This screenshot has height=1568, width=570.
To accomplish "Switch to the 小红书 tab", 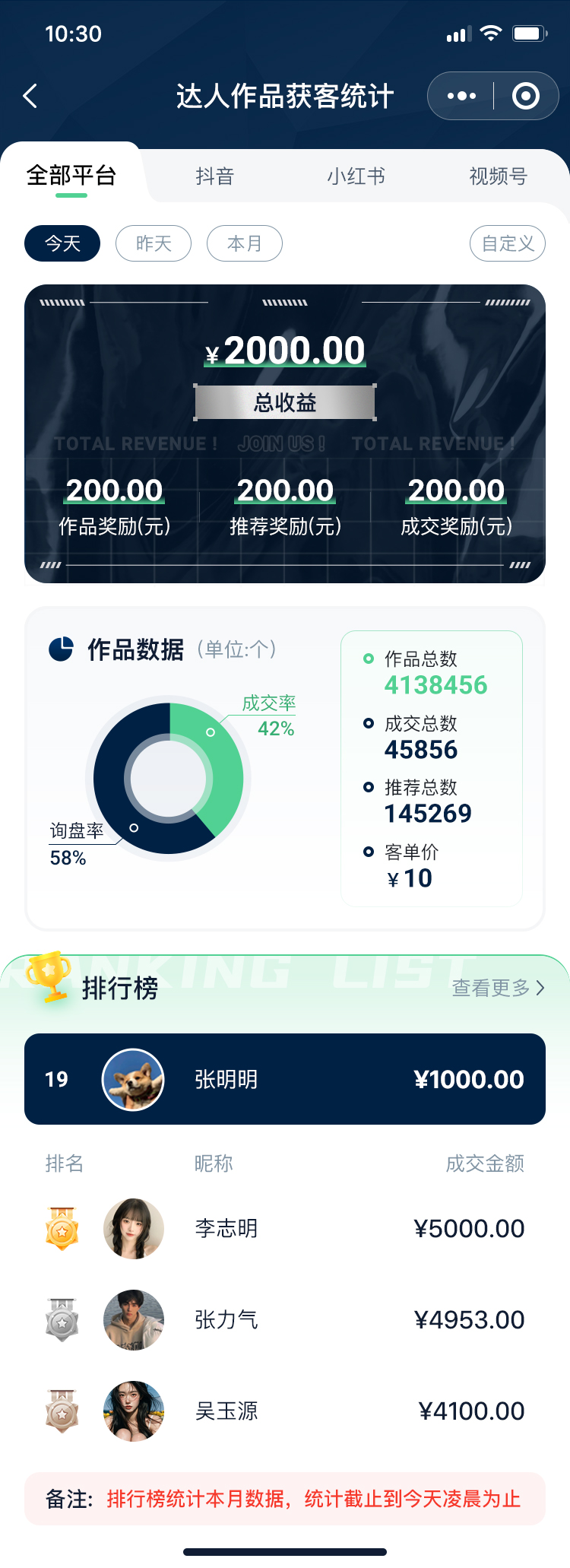I will (x=356, y=176).
